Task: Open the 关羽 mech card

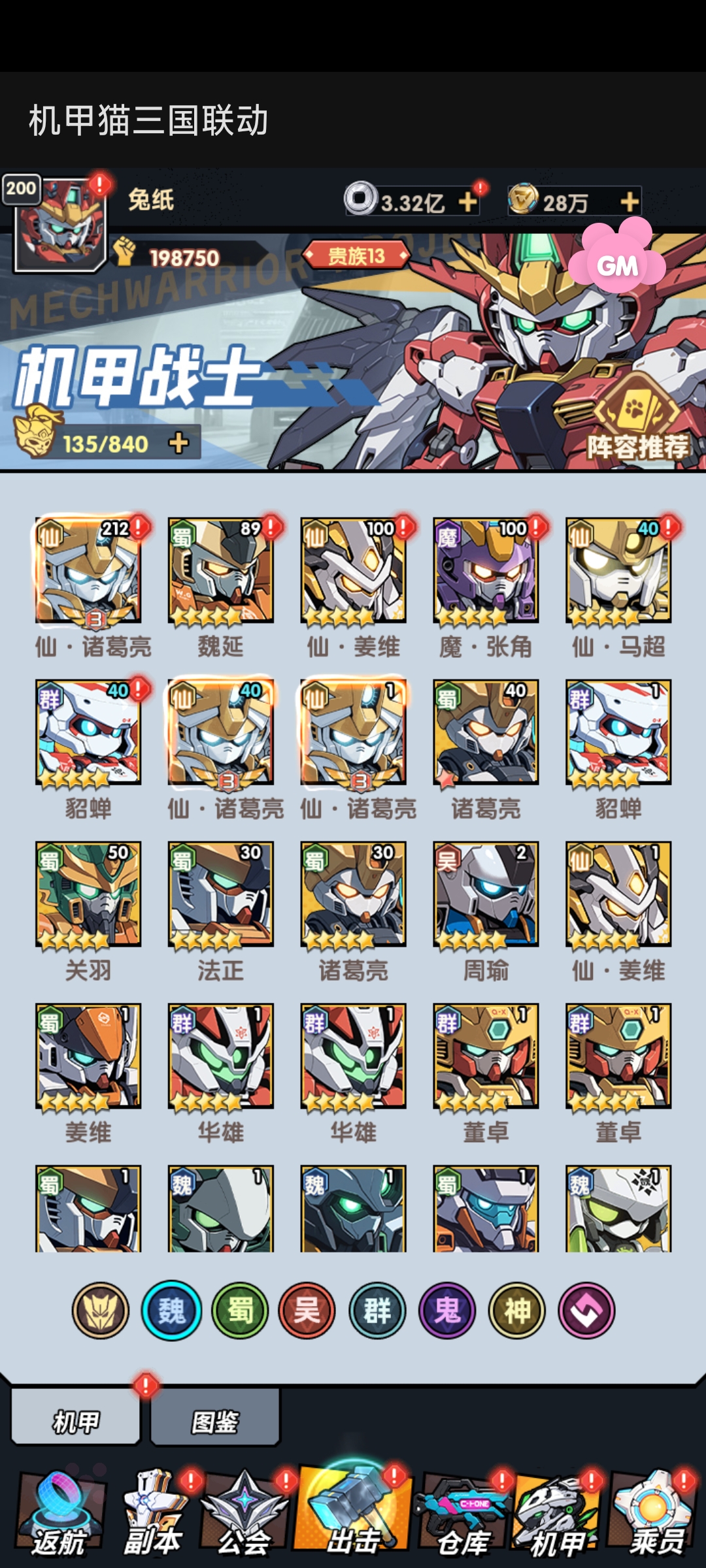Action: 88,894
